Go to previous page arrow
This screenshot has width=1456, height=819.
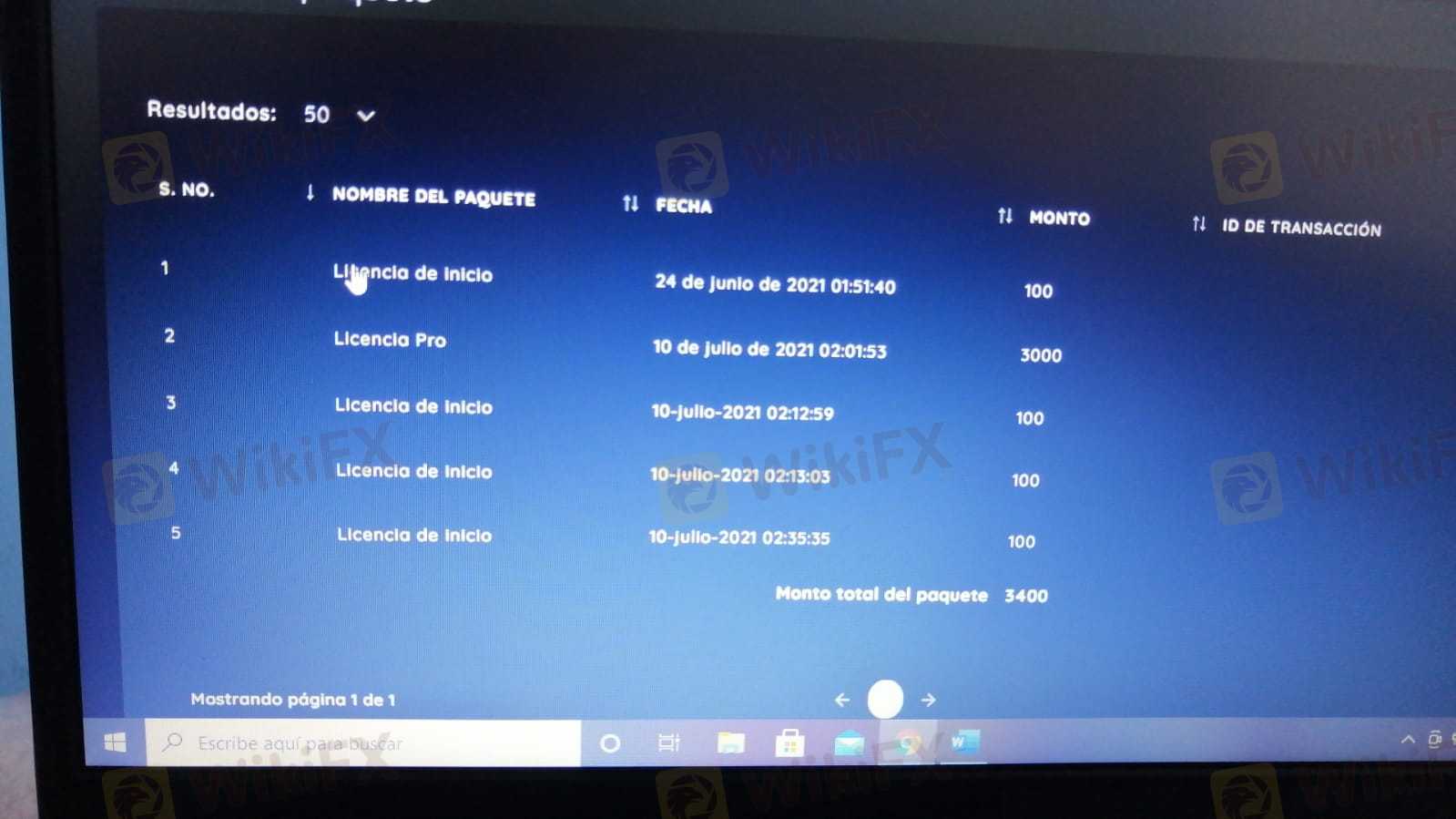842,700
